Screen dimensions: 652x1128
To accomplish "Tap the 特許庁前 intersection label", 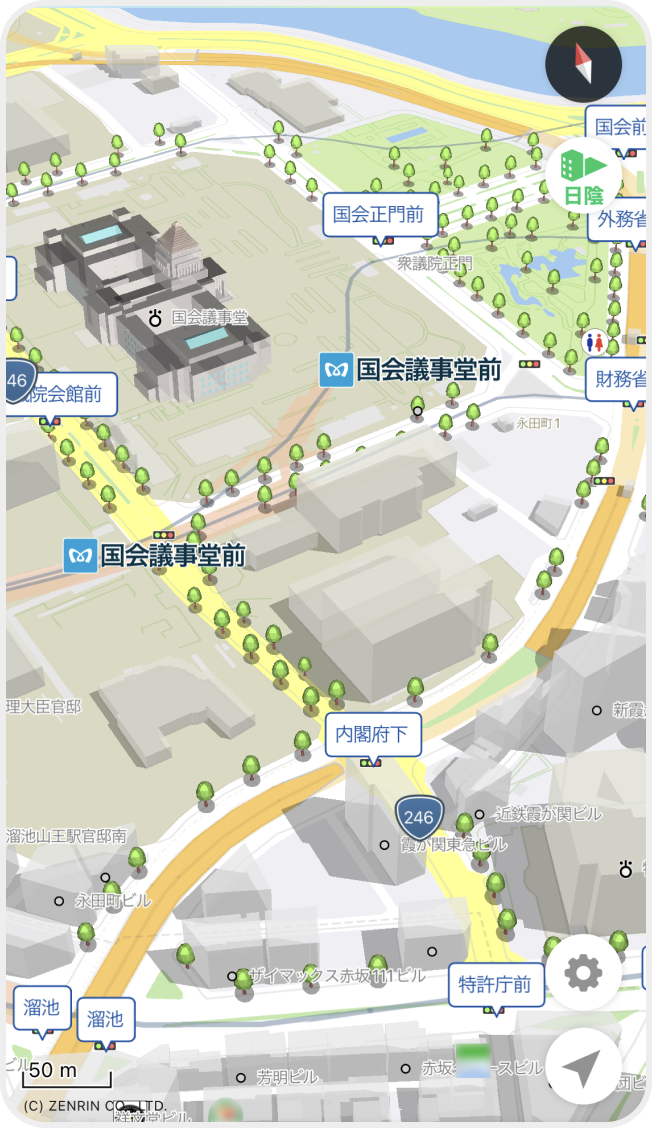I will coord(496,985).
